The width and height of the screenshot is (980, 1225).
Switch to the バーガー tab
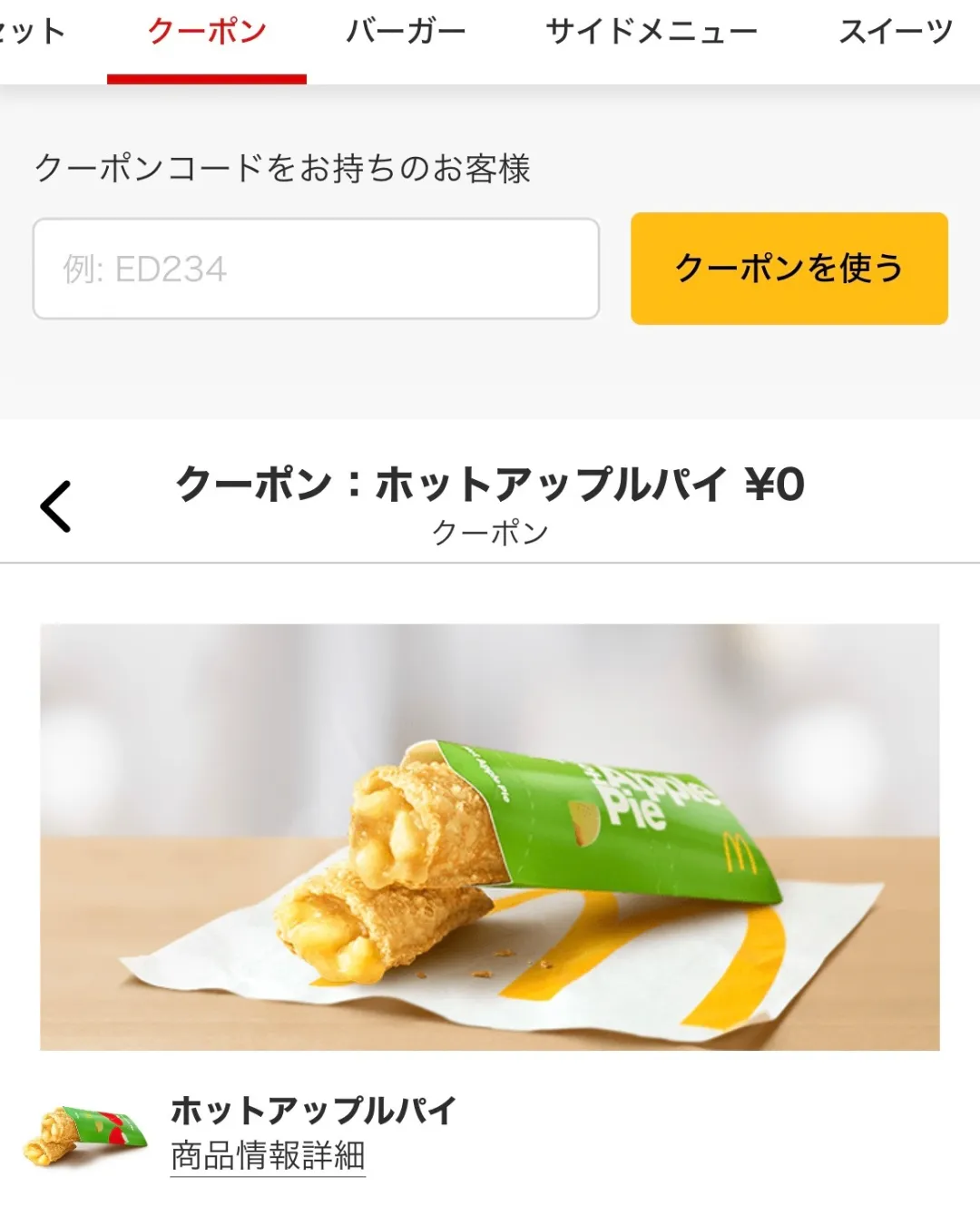click(x=405, y=30)
